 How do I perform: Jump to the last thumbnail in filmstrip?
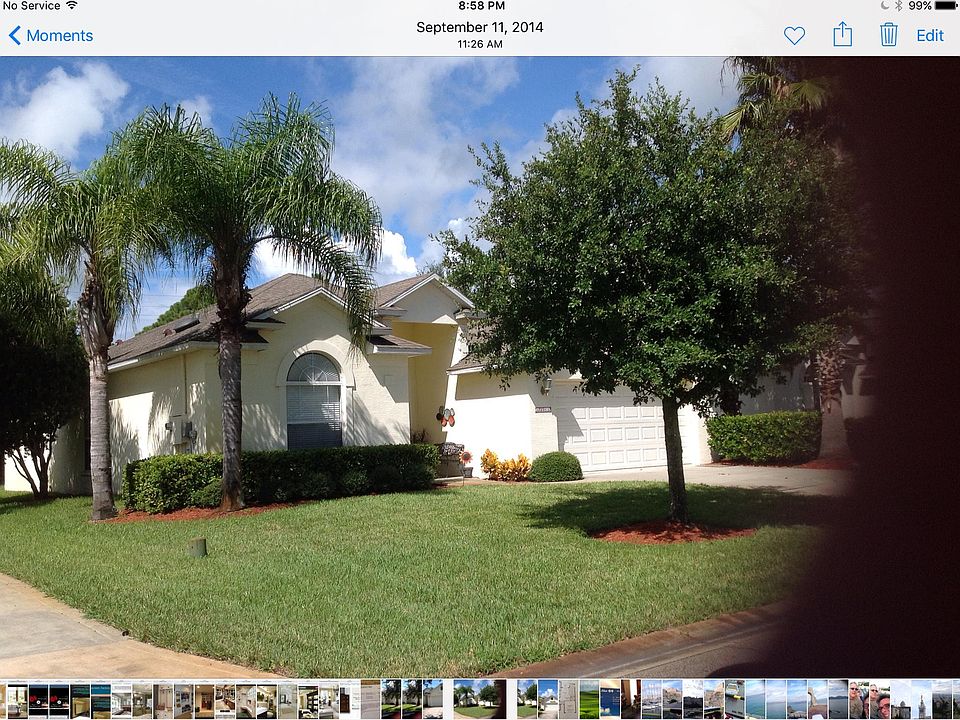(943, 699)
